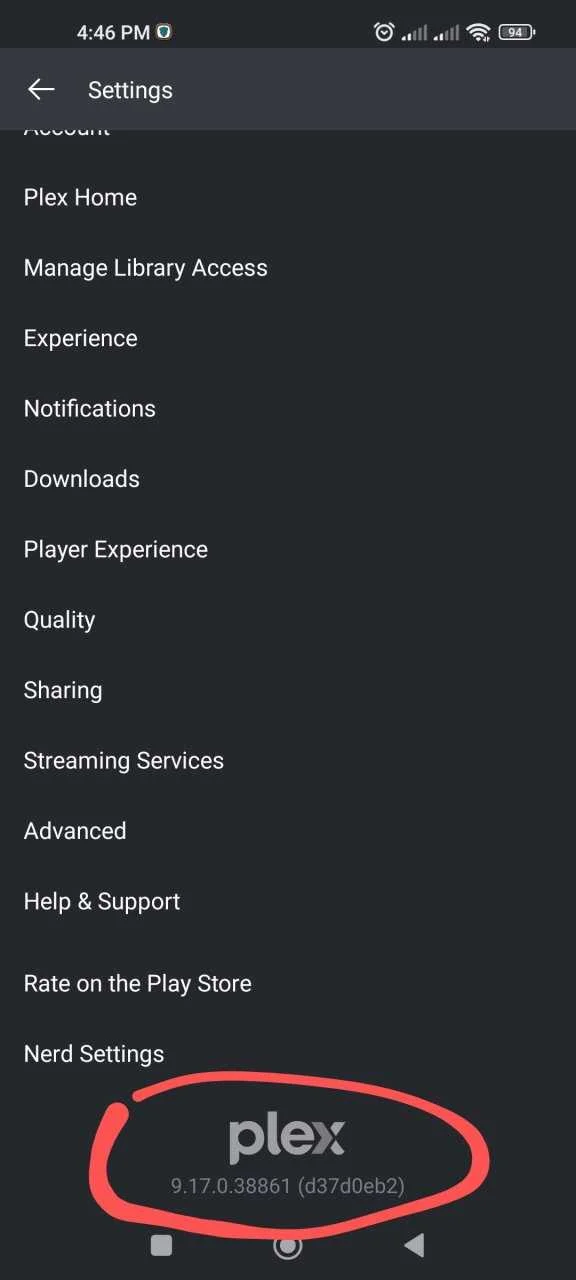Open Advanced settings
576x1280 pixels.
(x=288, y=831)
